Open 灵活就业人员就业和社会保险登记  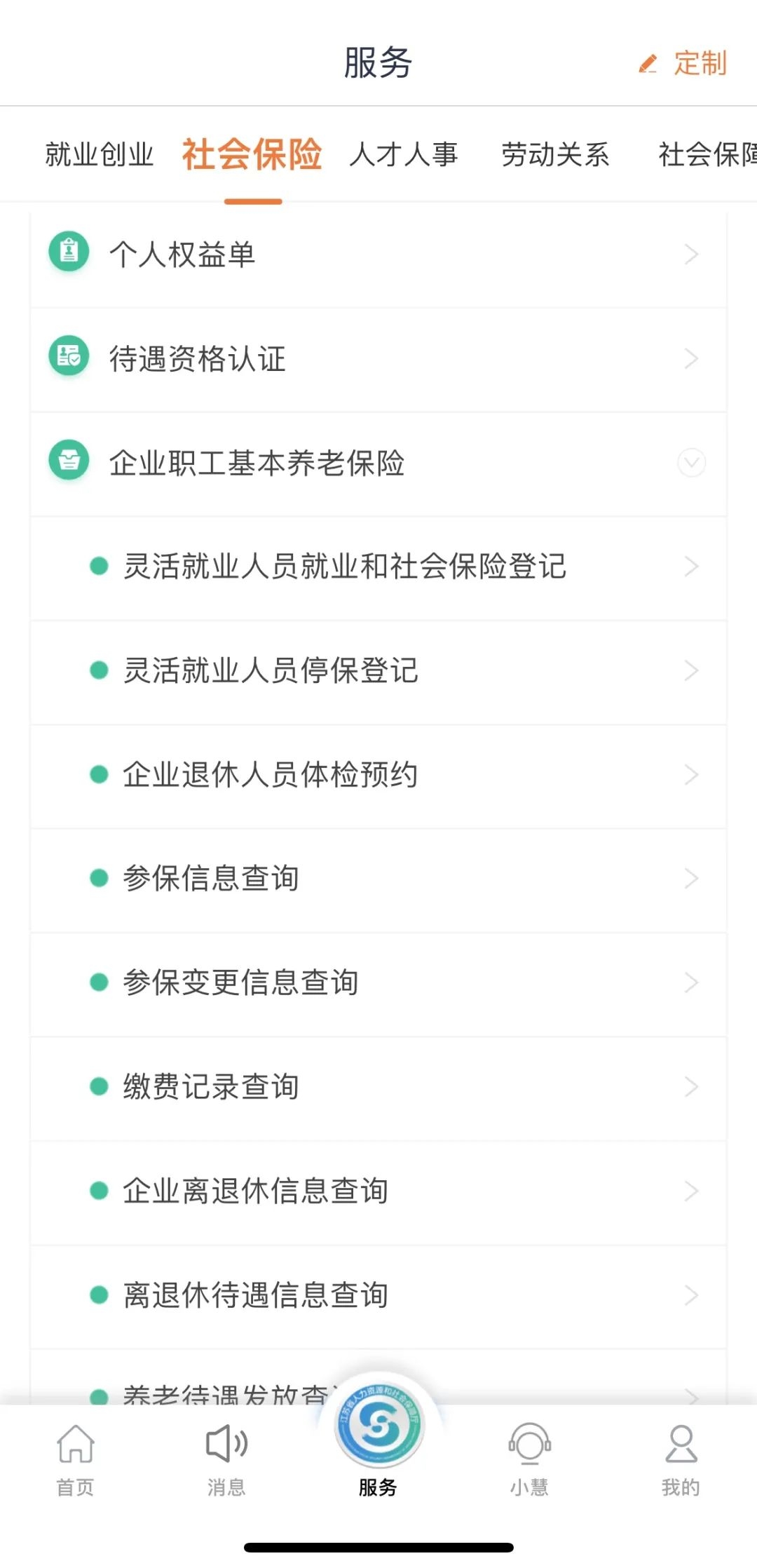pyautogui.click(x=378, y=567)
